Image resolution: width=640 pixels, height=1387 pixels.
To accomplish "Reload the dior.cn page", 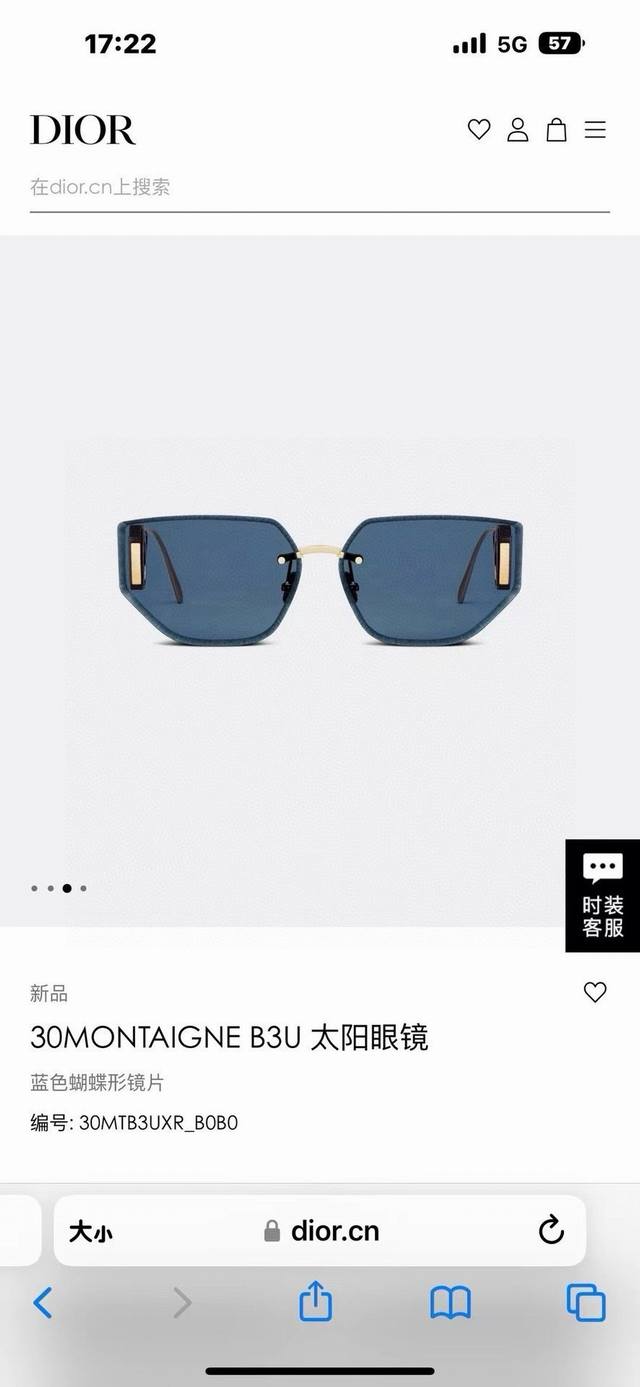I will 551,1231.
